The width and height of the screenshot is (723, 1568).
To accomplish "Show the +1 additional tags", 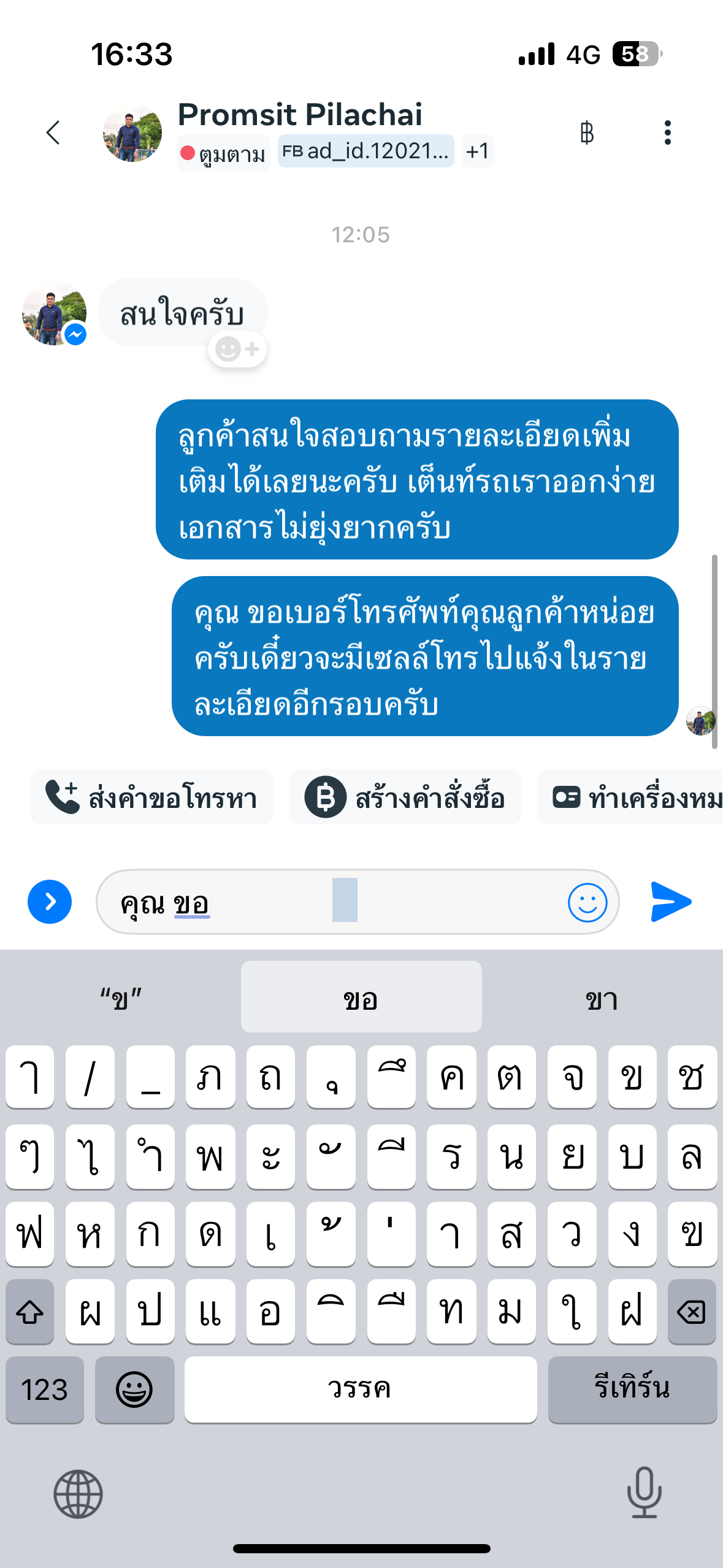I will (x=478, y=151).
